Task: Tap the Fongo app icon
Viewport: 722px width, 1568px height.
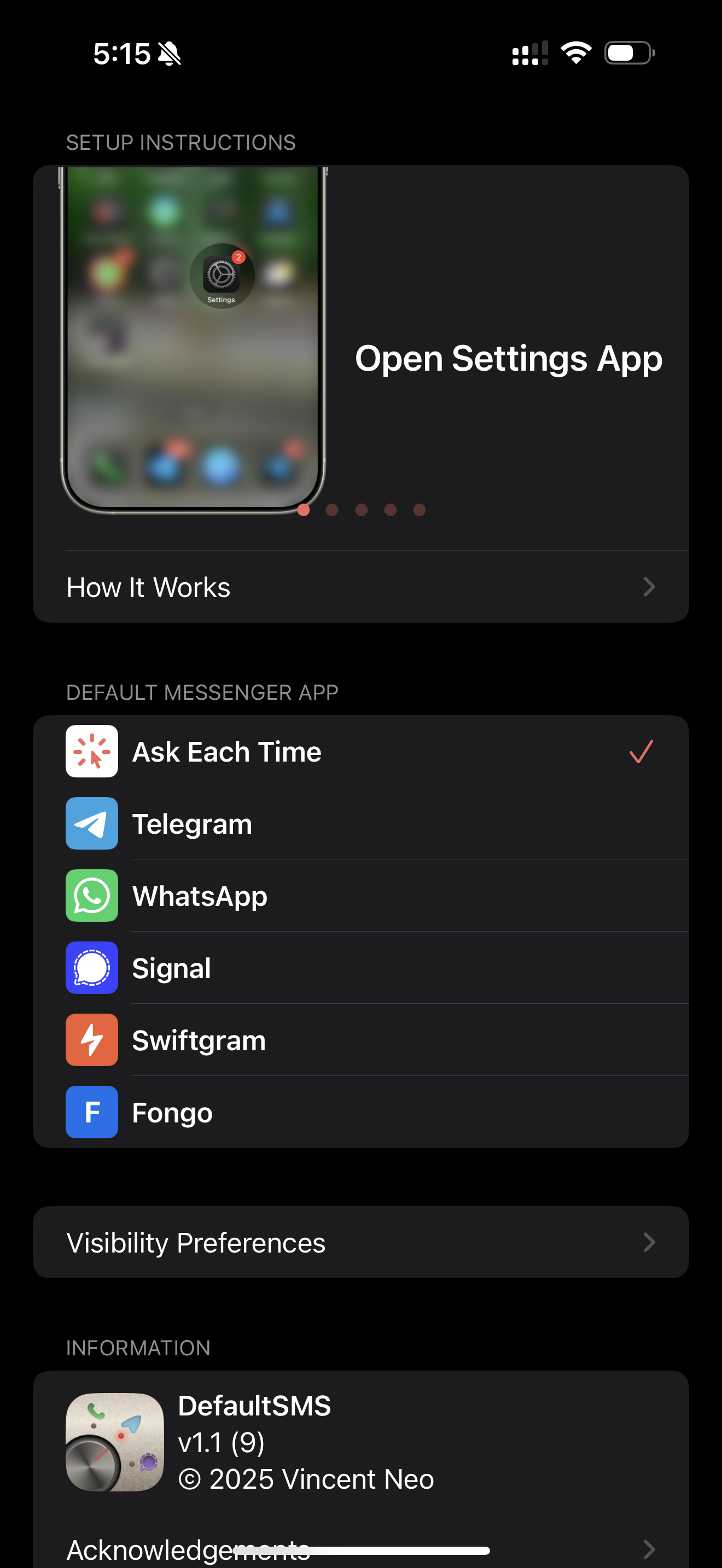Action: pyautogui.click(x=91, y=1112)
